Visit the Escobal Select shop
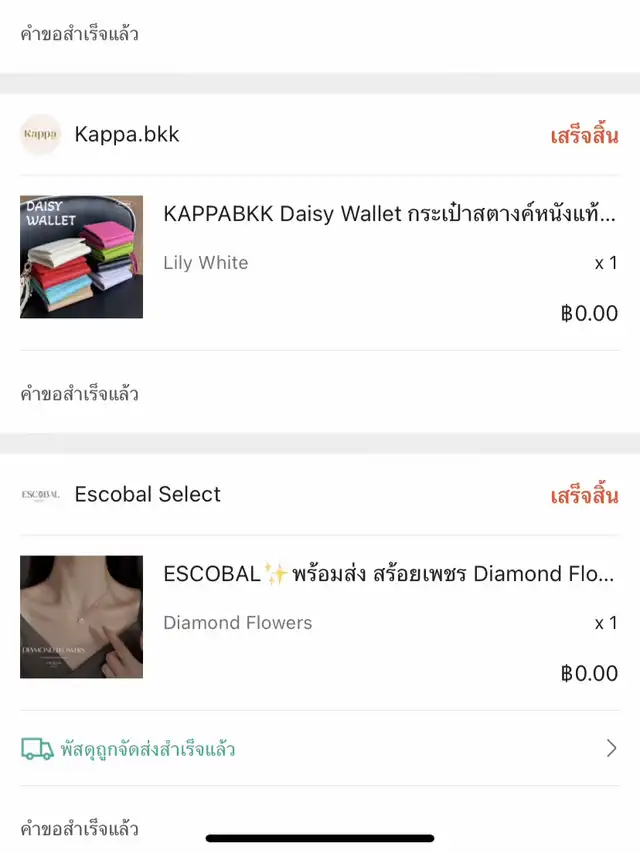This screenshot has height=853, width=640. click(x=147, y=494)
